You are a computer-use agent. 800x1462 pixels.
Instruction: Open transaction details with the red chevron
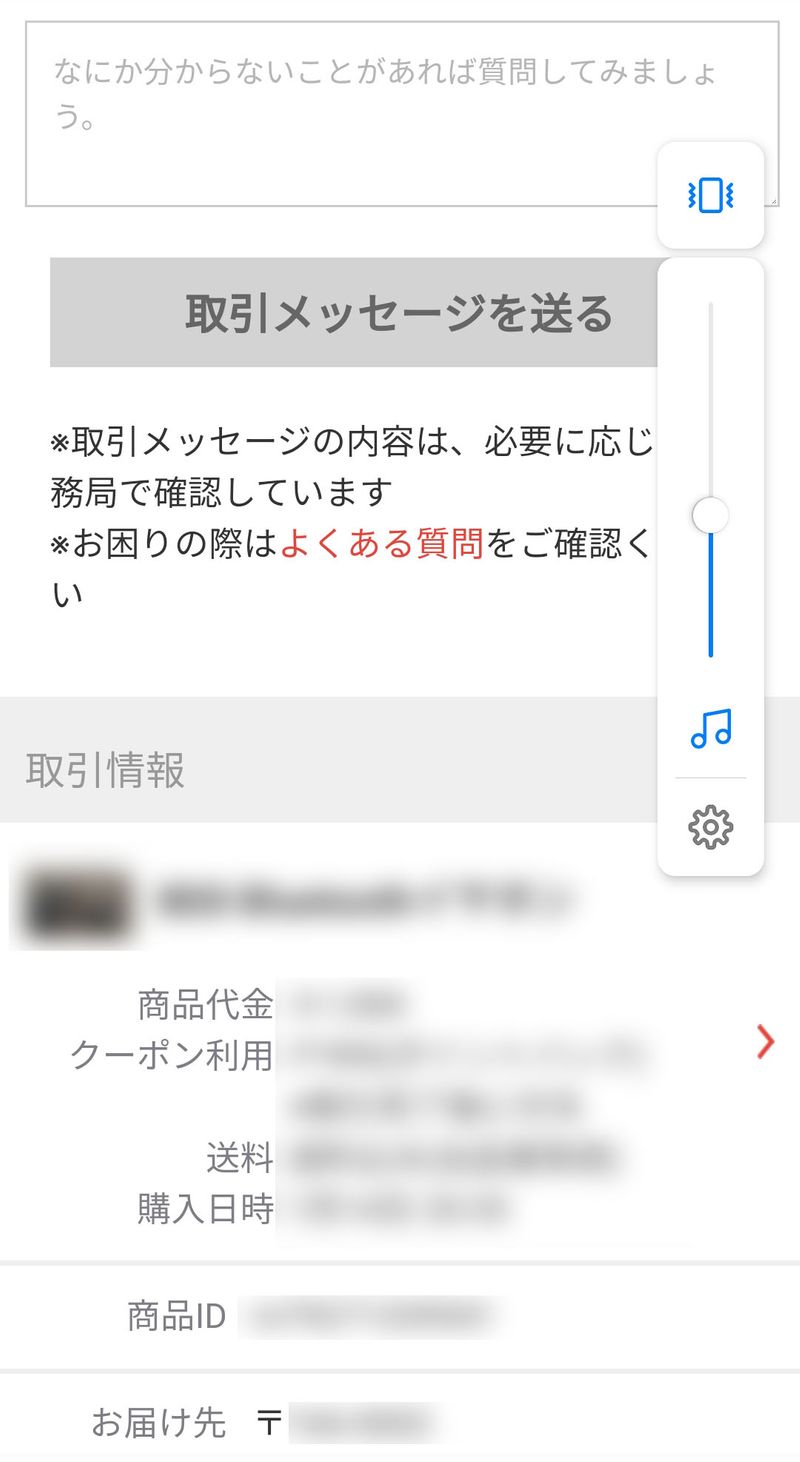(765, 1042)
